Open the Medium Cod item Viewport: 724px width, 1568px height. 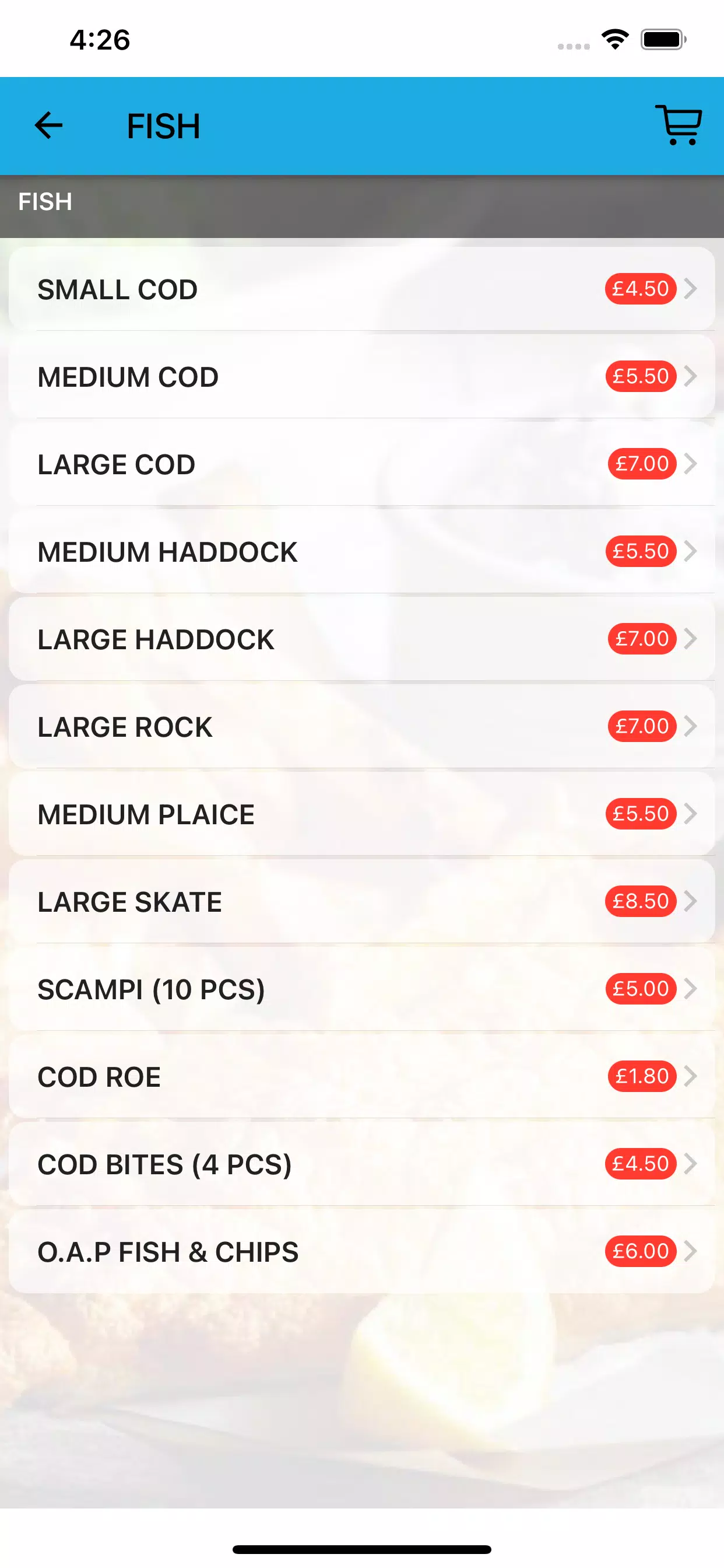click(x=361, y=377)
